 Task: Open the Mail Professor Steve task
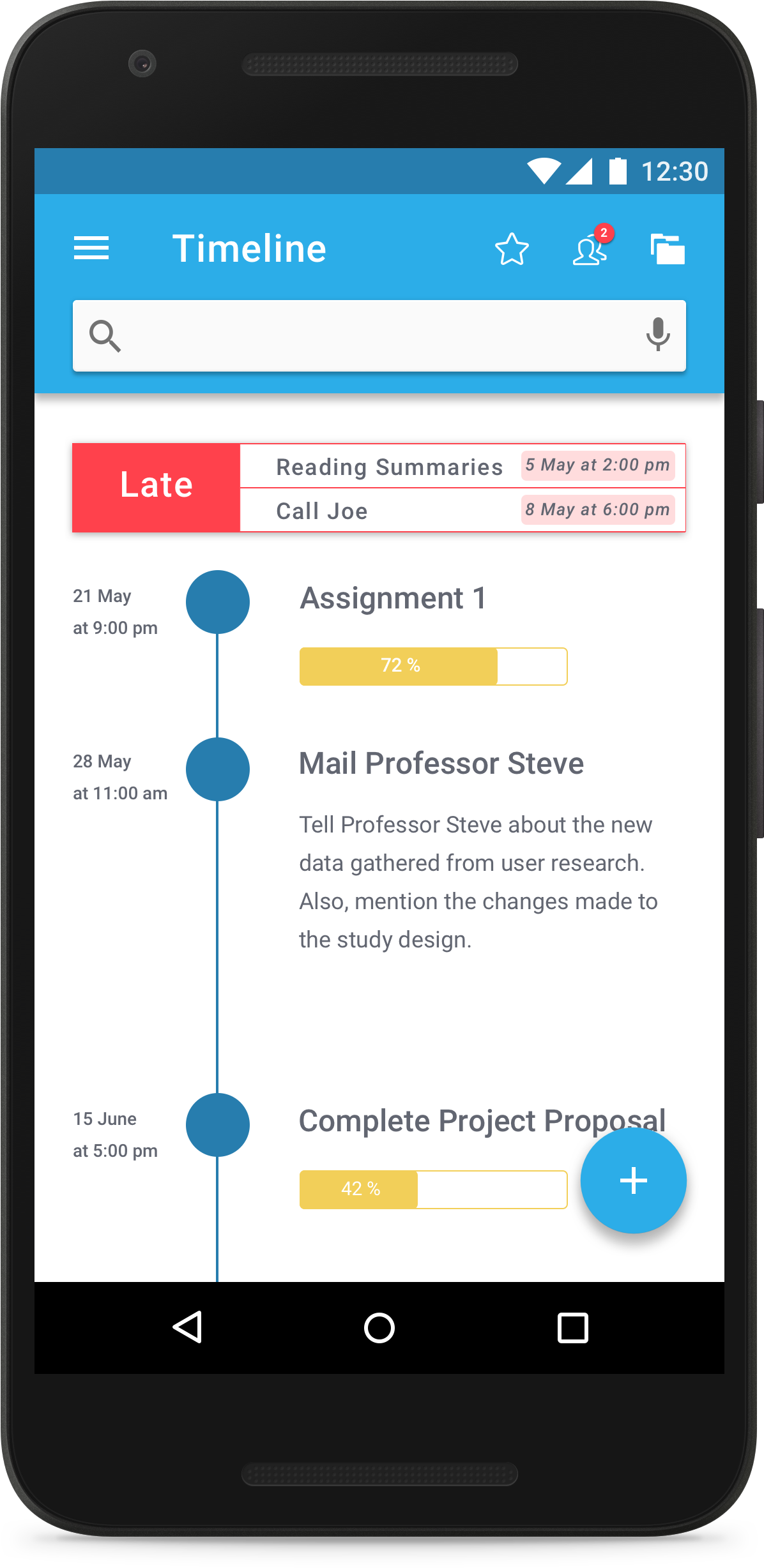[x=441, y=764]
